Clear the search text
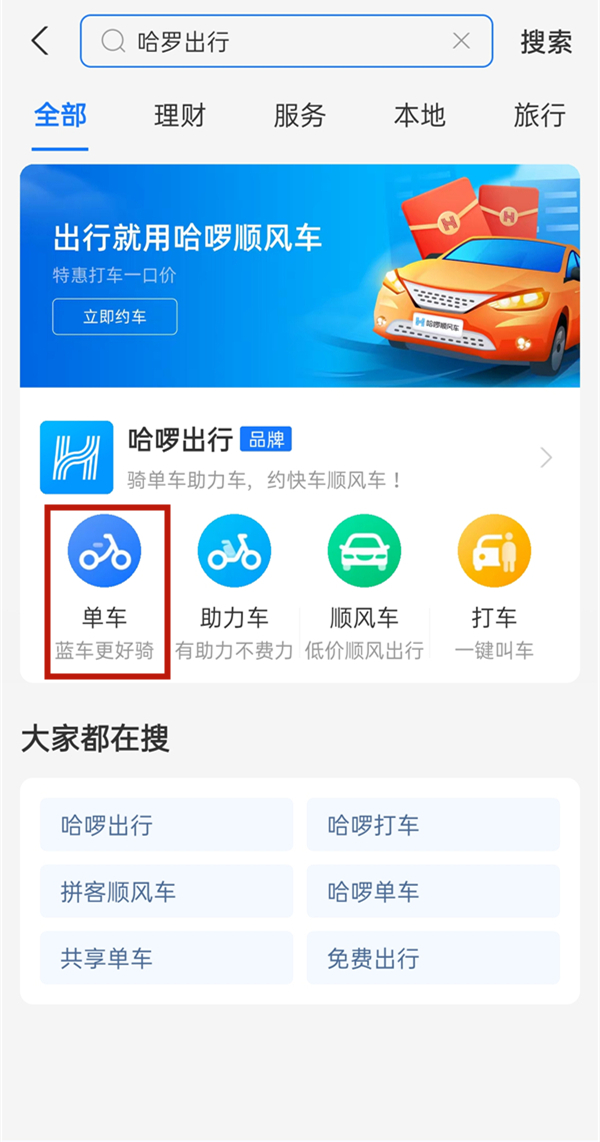 pyautogui.click(x=461, y=41)
